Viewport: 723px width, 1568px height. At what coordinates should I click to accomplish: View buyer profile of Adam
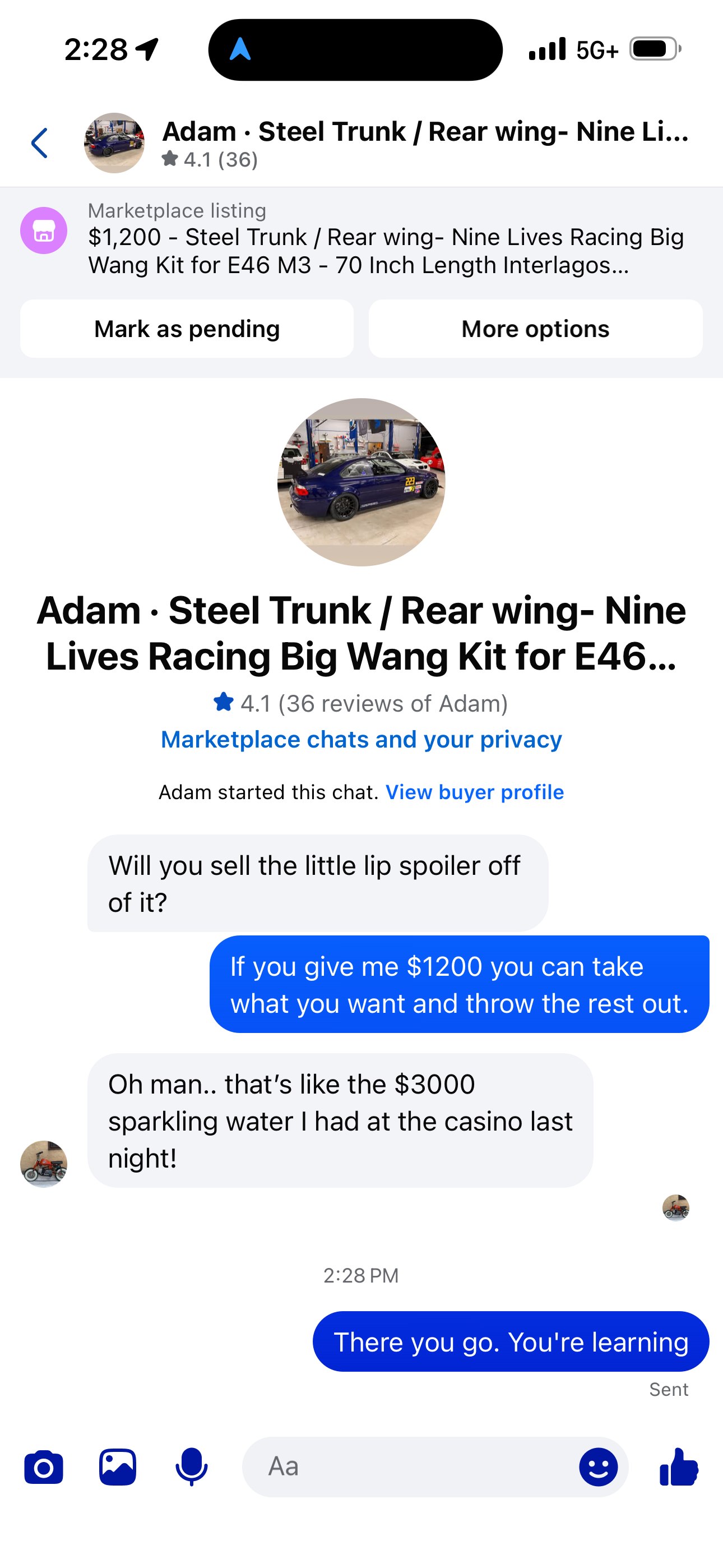pos(475,792)
